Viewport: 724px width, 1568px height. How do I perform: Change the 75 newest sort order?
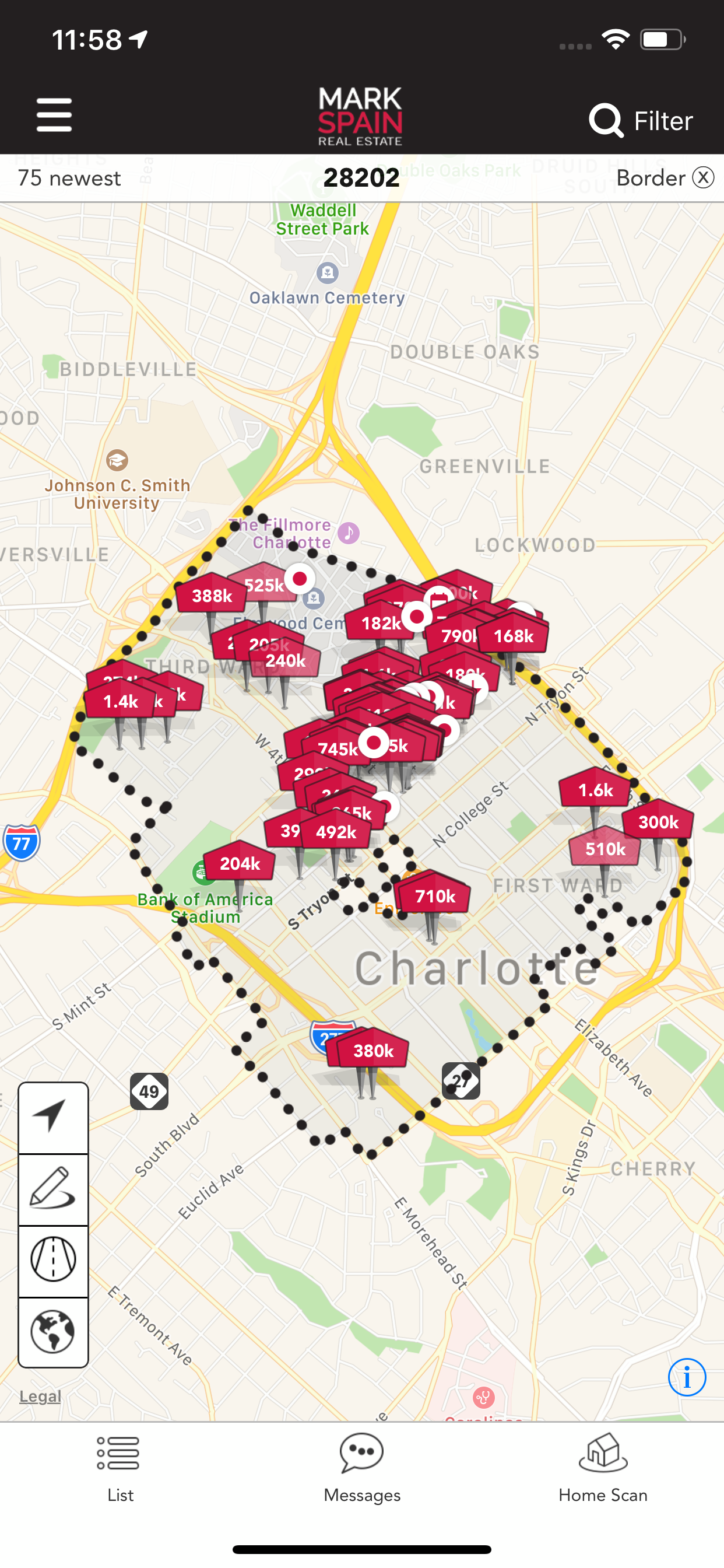pyautogui.click(x=69, y=178)
